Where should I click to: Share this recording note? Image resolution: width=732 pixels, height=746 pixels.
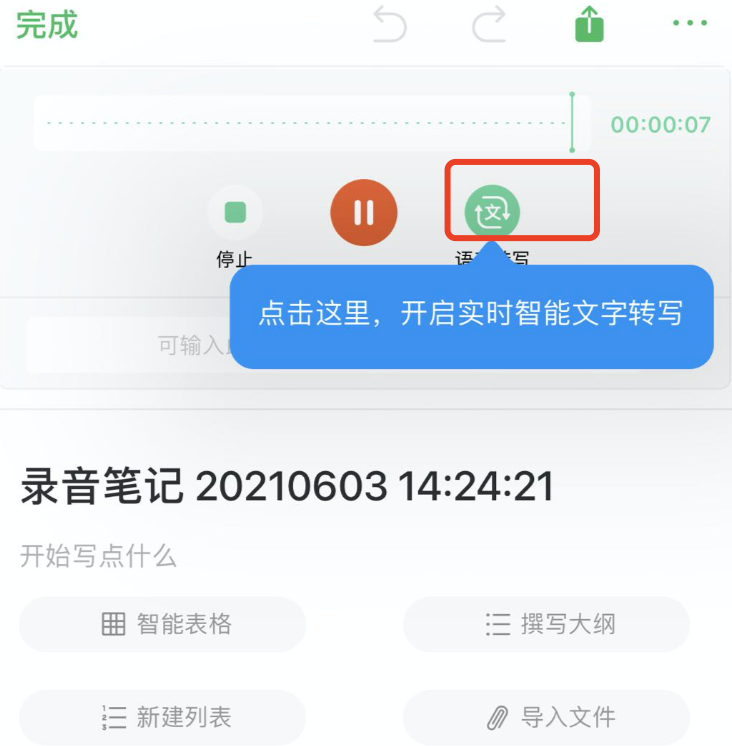pos(590,25)
